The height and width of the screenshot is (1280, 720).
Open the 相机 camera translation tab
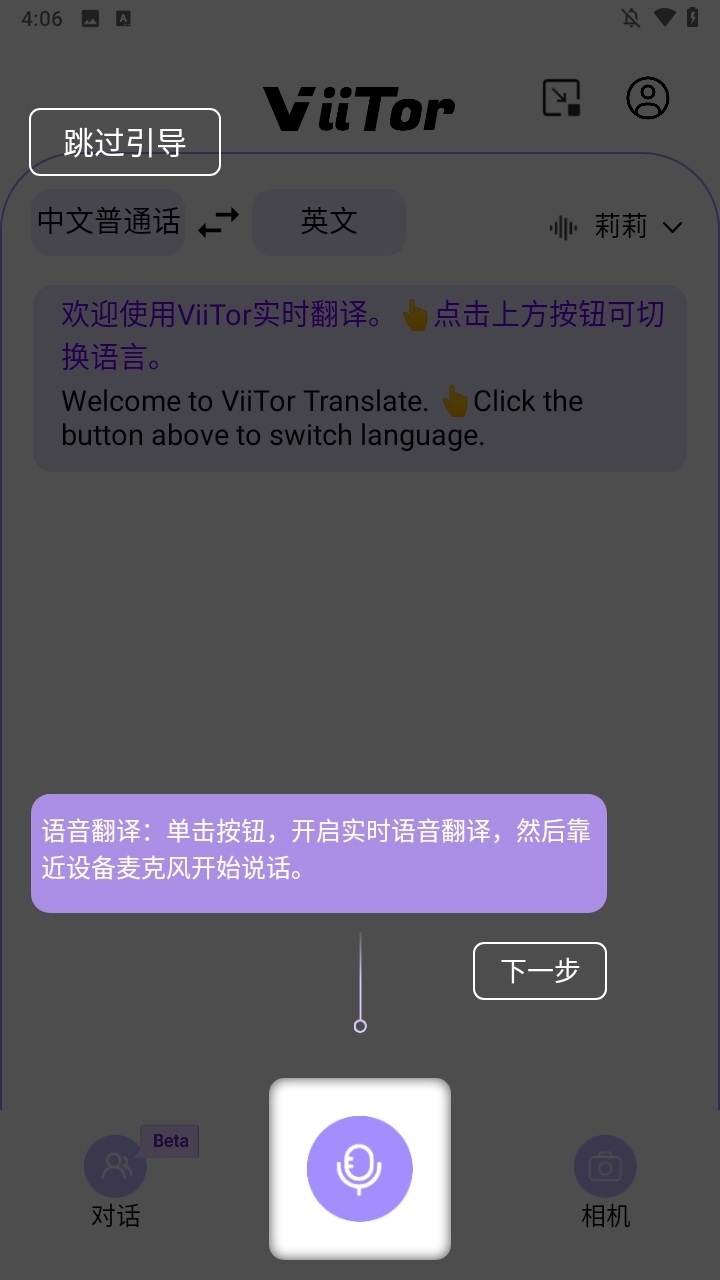(x=605, y=1182)
